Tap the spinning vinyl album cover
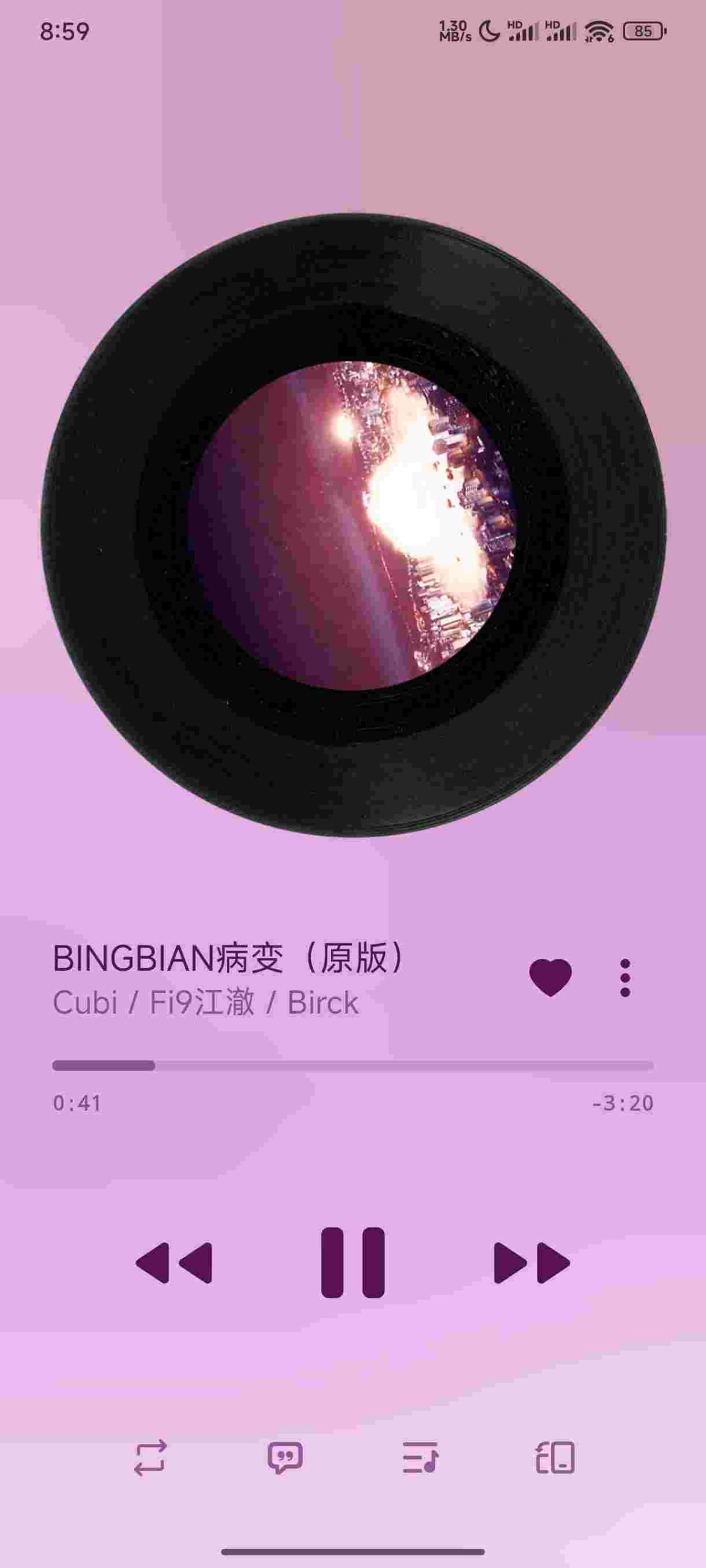Viewport: 706px width, 1568px height. click(353, 525)
